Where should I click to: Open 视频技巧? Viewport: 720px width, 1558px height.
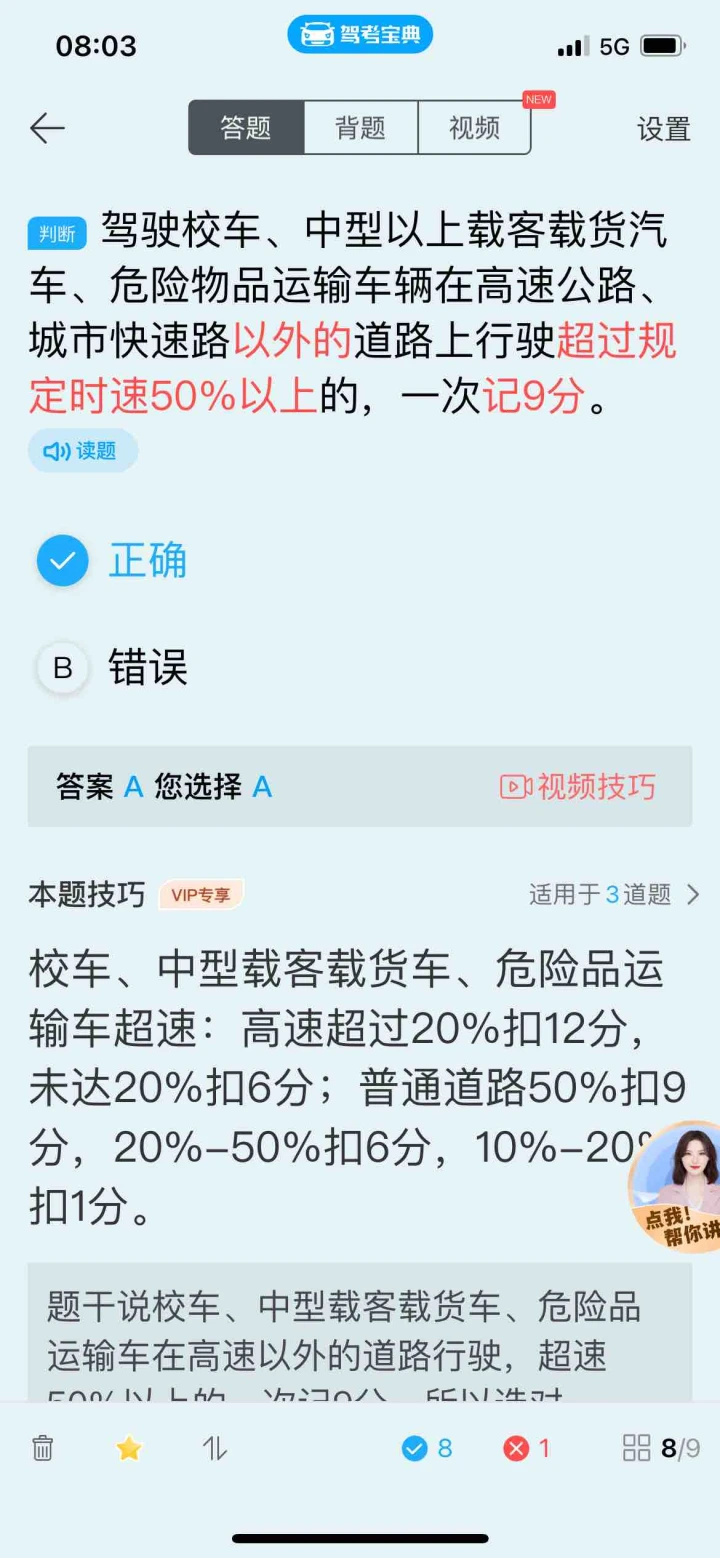(578, 787)
